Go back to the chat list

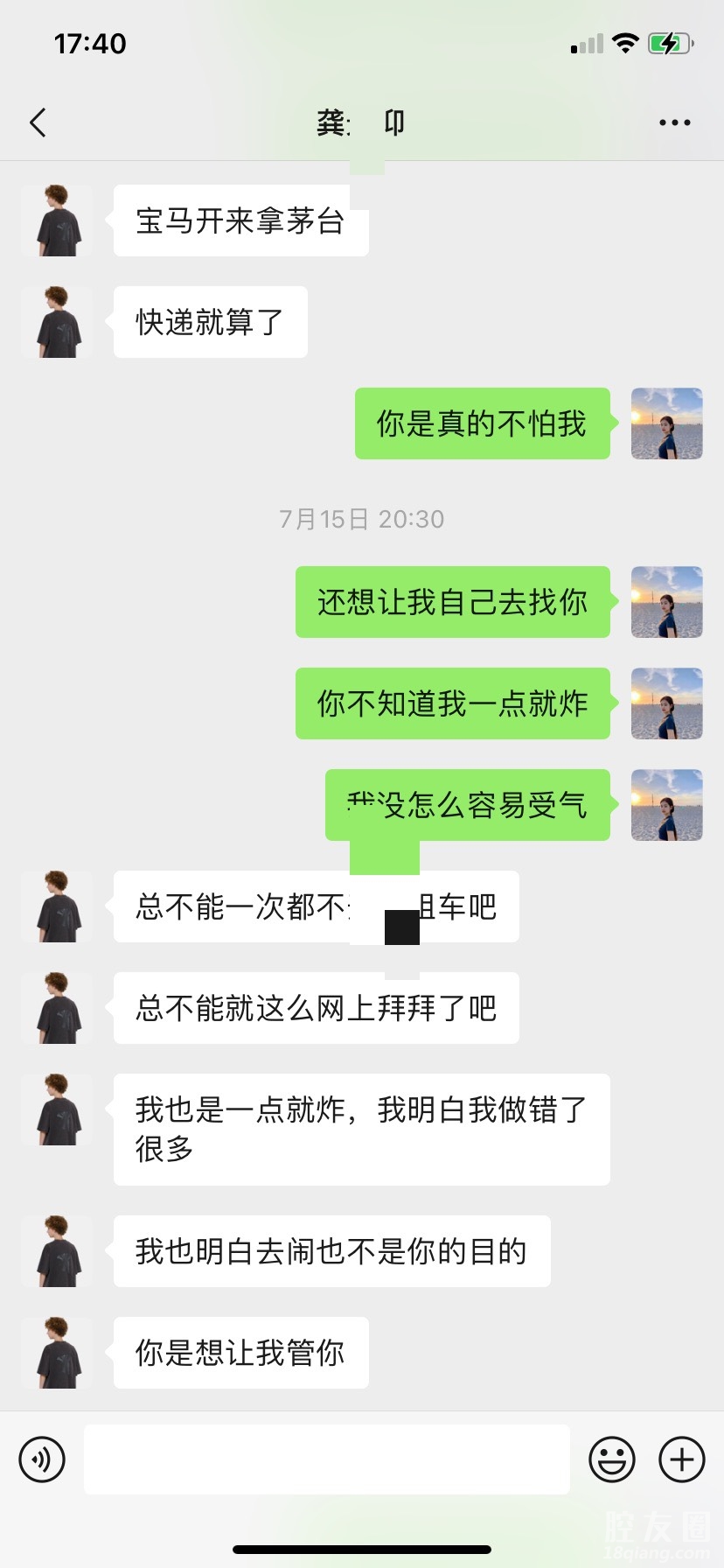pyautogui.click(x=38, y=123)
